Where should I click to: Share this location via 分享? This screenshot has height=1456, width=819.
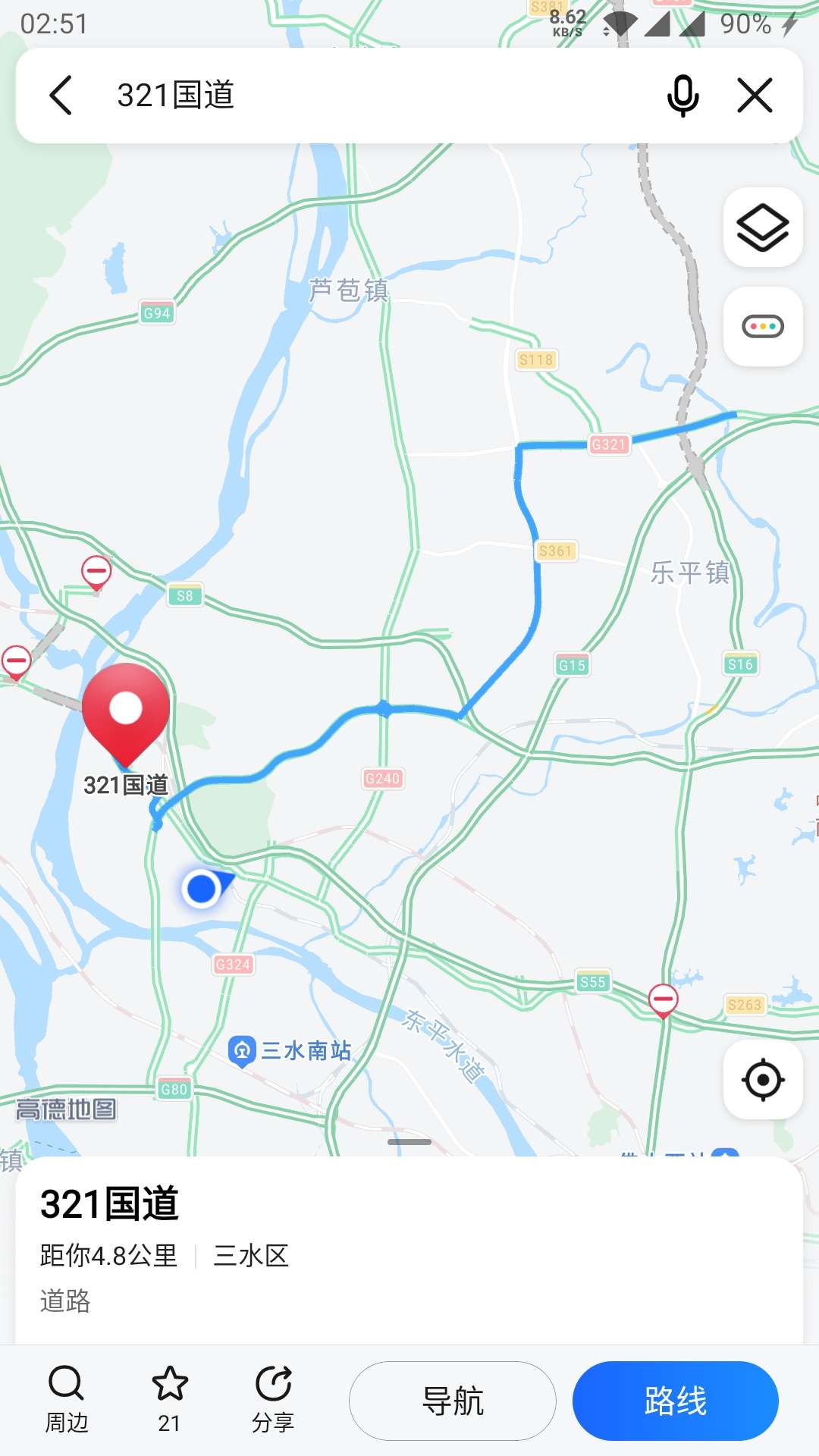pyautogui.click(x=273, y=1400)
